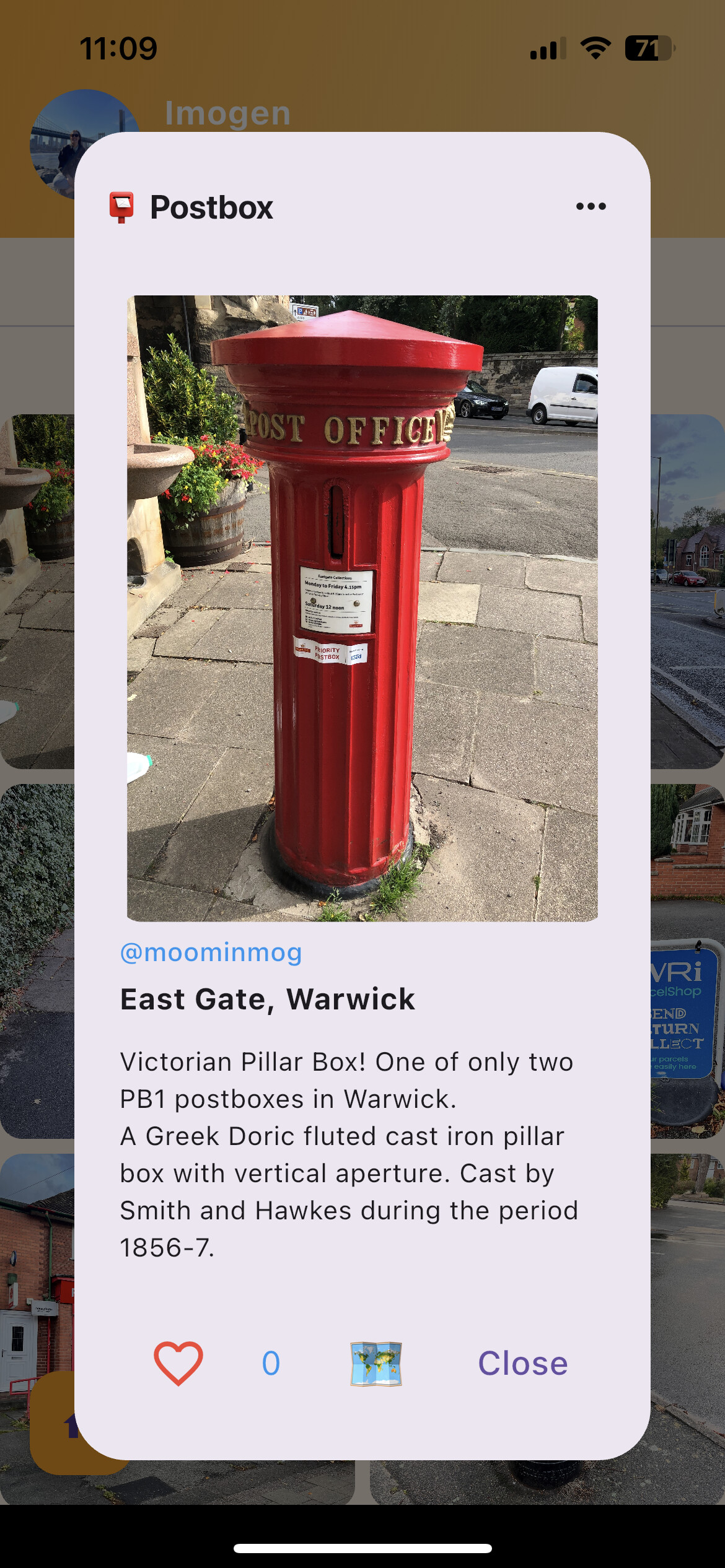Show postbox location on the map
Screen dimensions: 725x1568
(376, 1363)
